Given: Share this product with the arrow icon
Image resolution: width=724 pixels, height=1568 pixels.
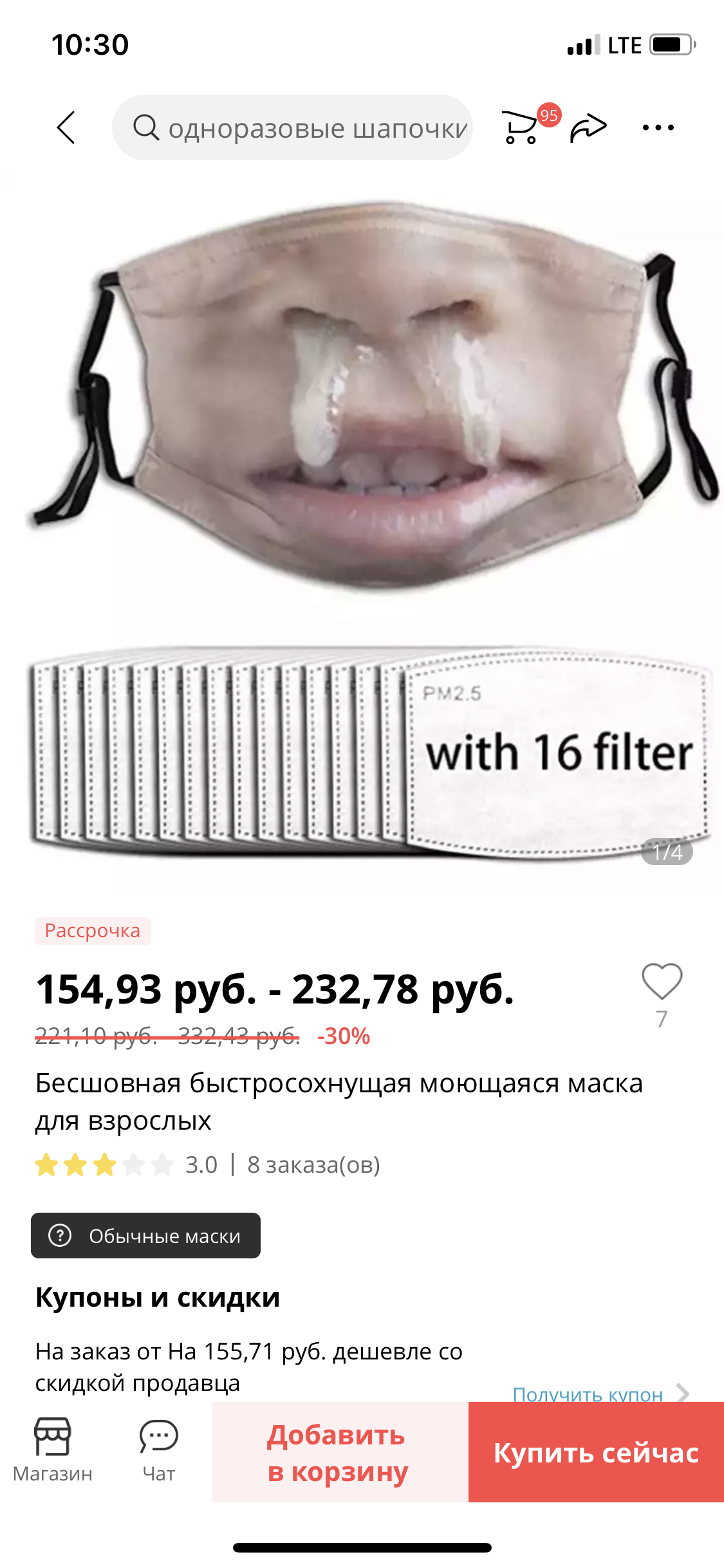Looking at the screenshot, I should click(x=589, y=127).
